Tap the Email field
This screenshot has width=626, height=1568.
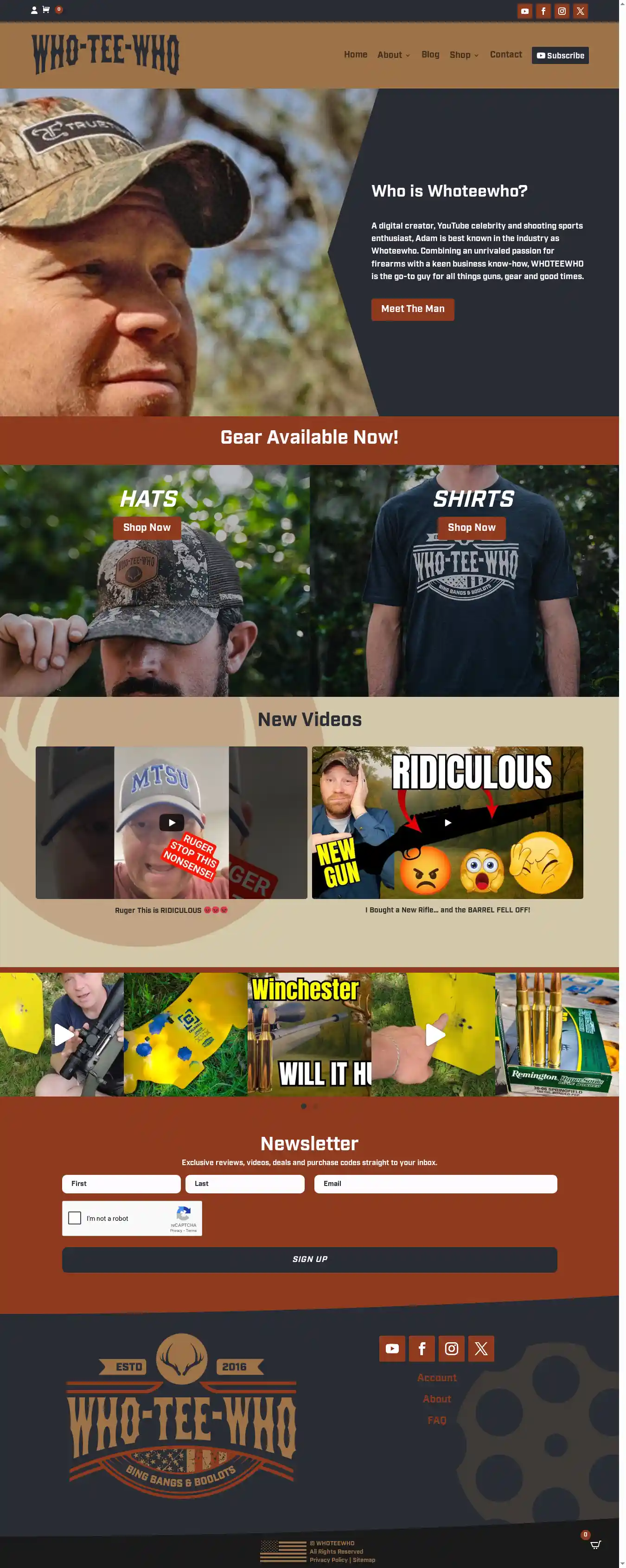pyautogui.click(x=435, y=1183)
